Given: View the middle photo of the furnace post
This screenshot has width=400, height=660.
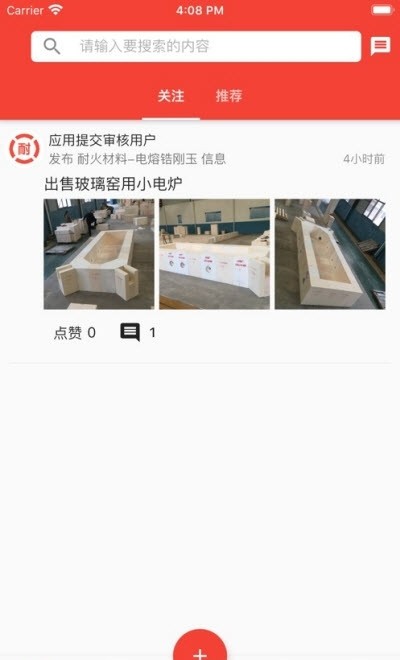Looking at the screenshot, I should [x=214, y=254].
